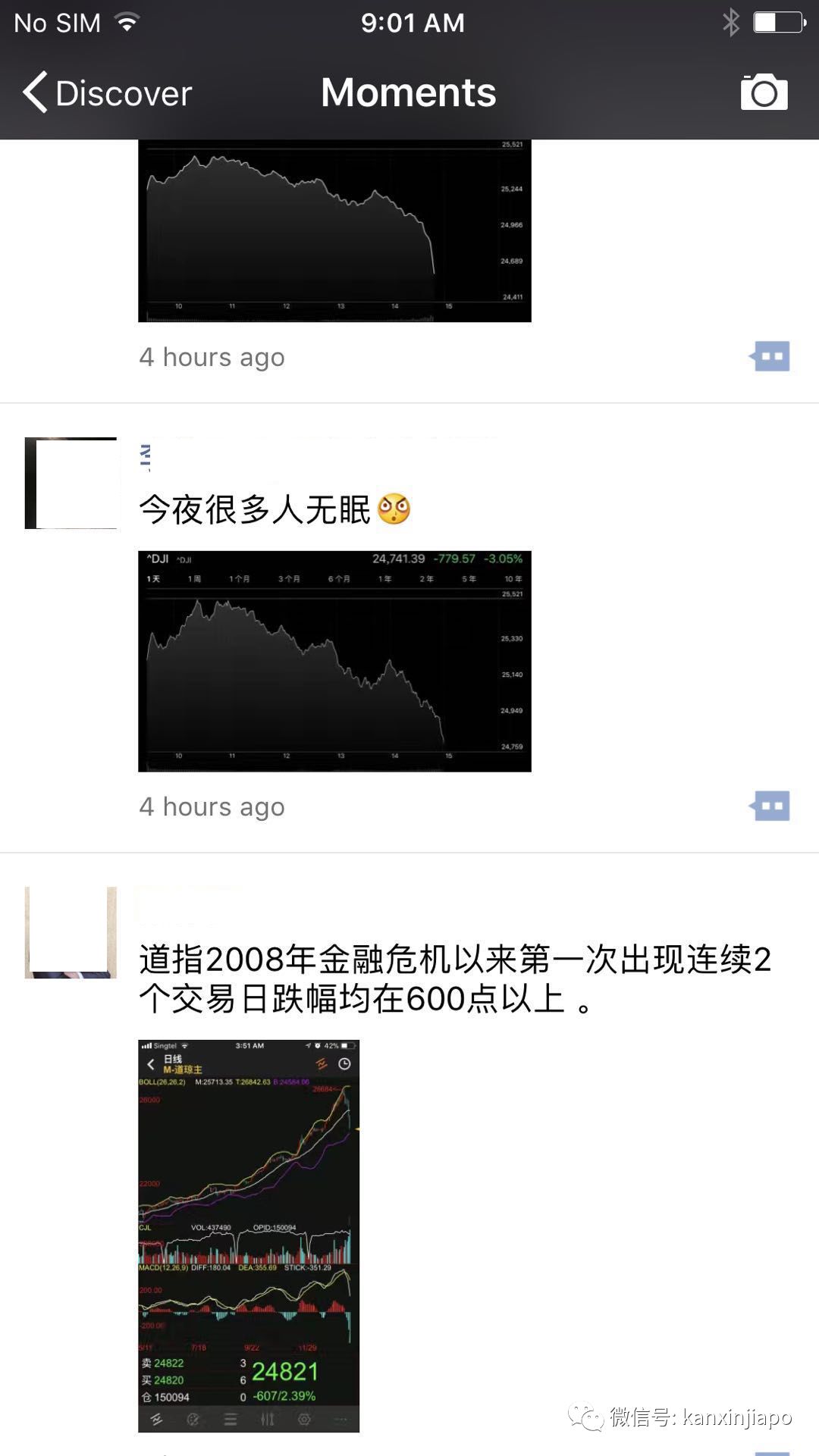
Task: Enlarge the chart screenshot in the 道指2008年 post
Action: click(249, 1235)
